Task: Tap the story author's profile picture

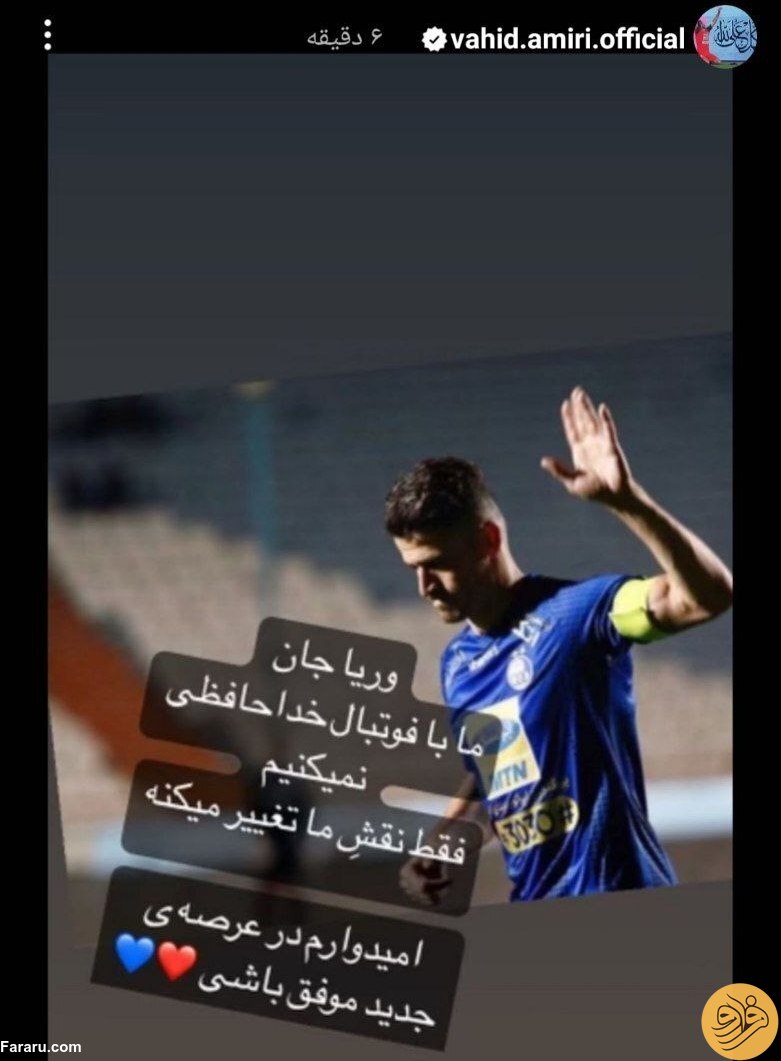Action: [x=726, y=36]
